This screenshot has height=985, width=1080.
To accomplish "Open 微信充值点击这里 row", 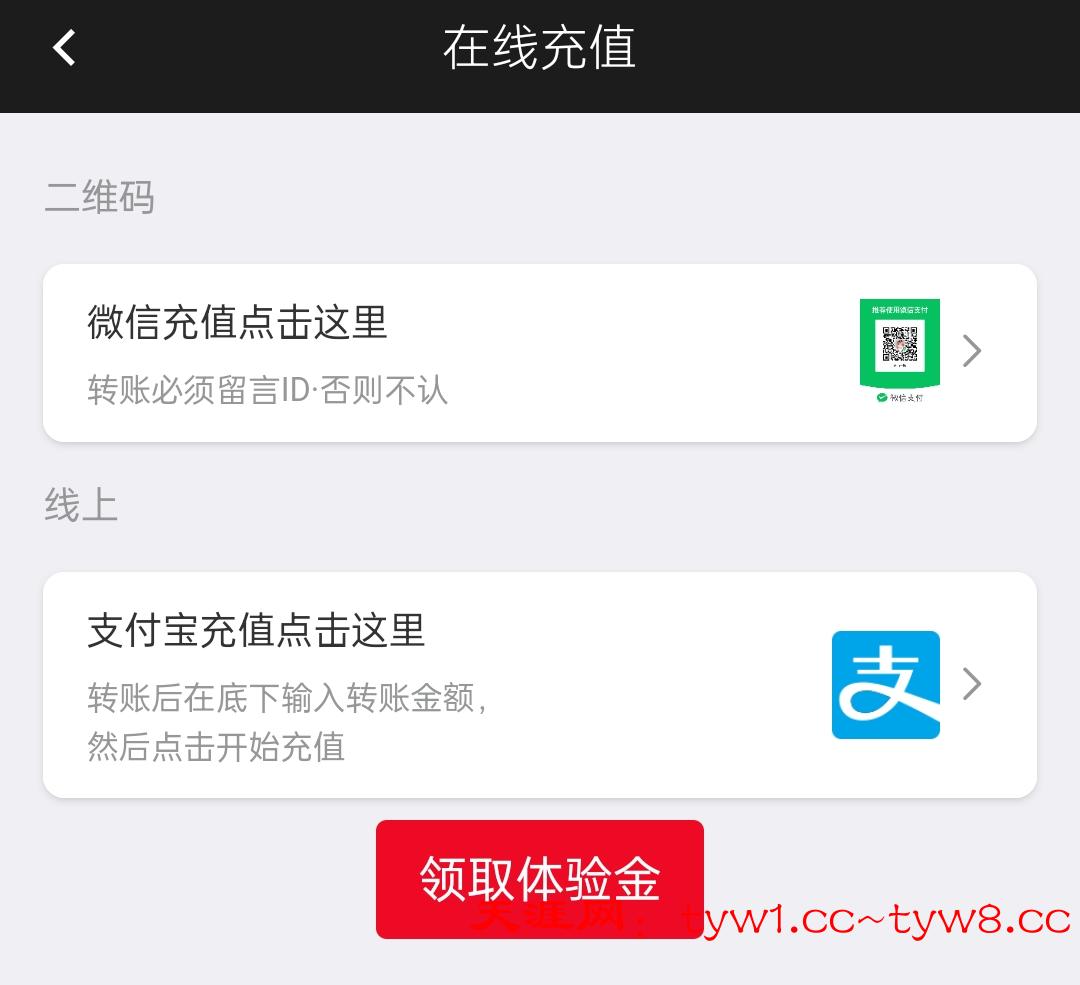I will click(x=540, y=352).
